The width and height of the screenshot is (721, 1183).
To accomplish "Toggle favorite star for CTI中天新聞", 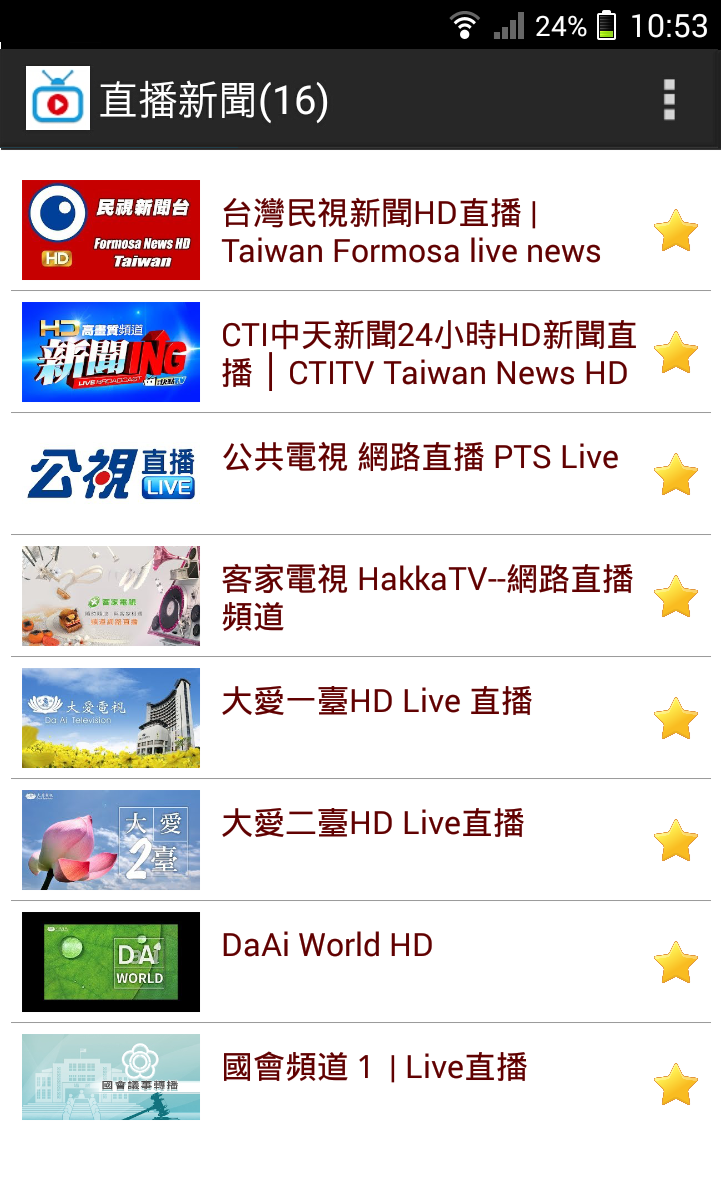I will point(676,353).
